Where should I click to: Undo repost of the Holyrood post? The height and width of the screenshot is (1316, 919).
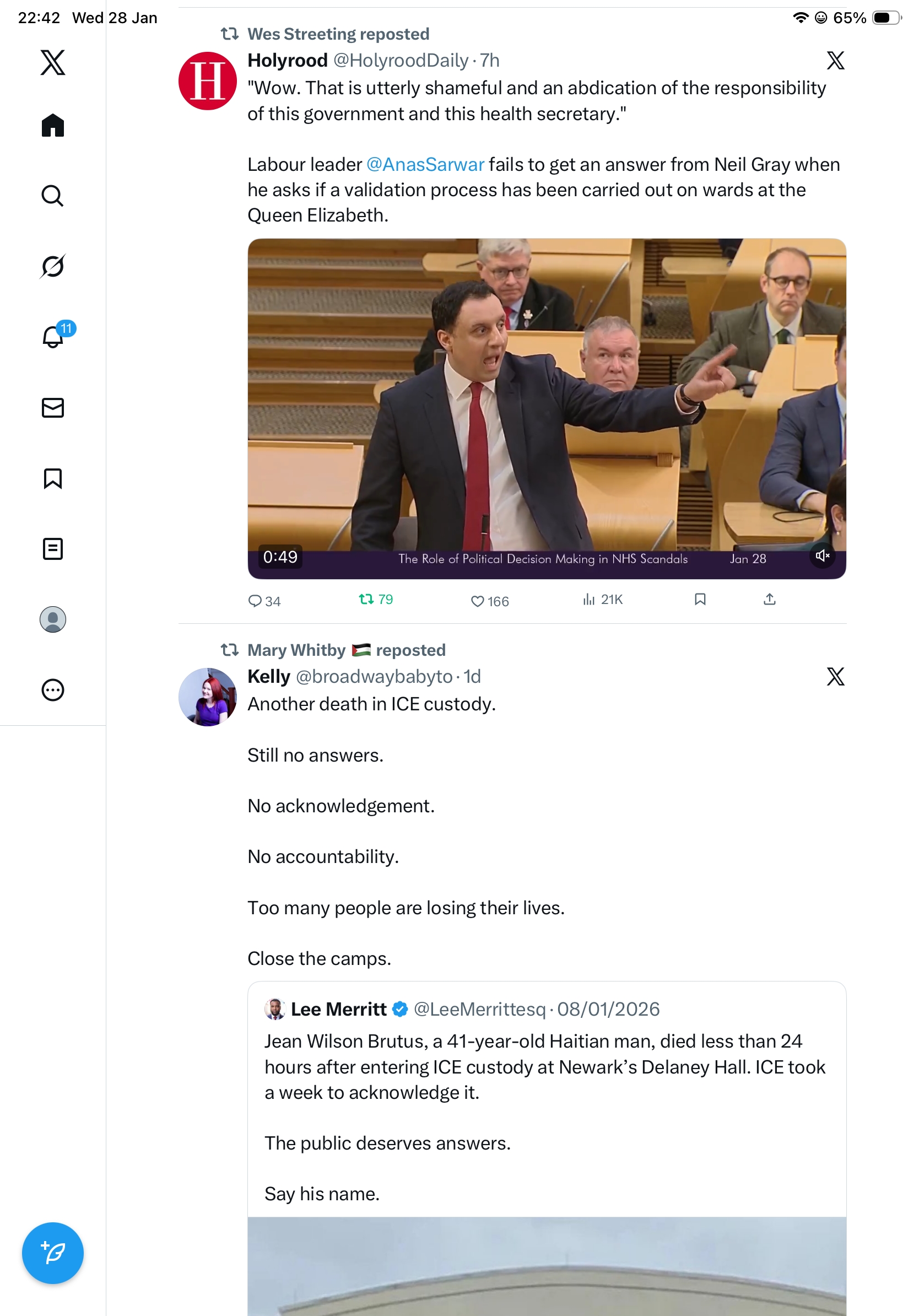click(x=367, y=600)
